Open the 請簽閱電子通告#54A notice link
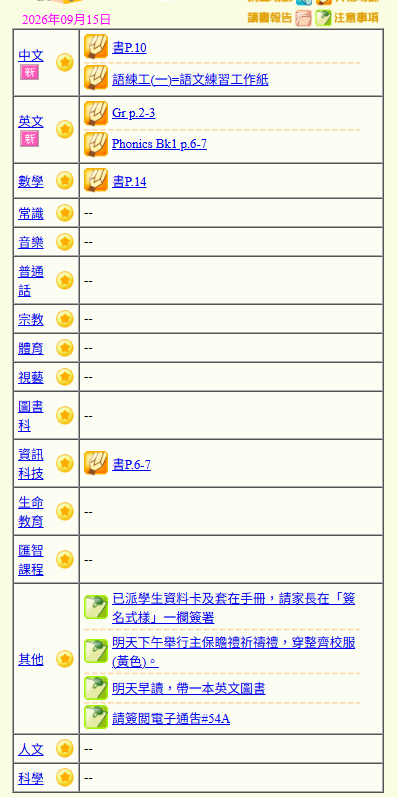The image size is (398, 797). coord(171,719)
